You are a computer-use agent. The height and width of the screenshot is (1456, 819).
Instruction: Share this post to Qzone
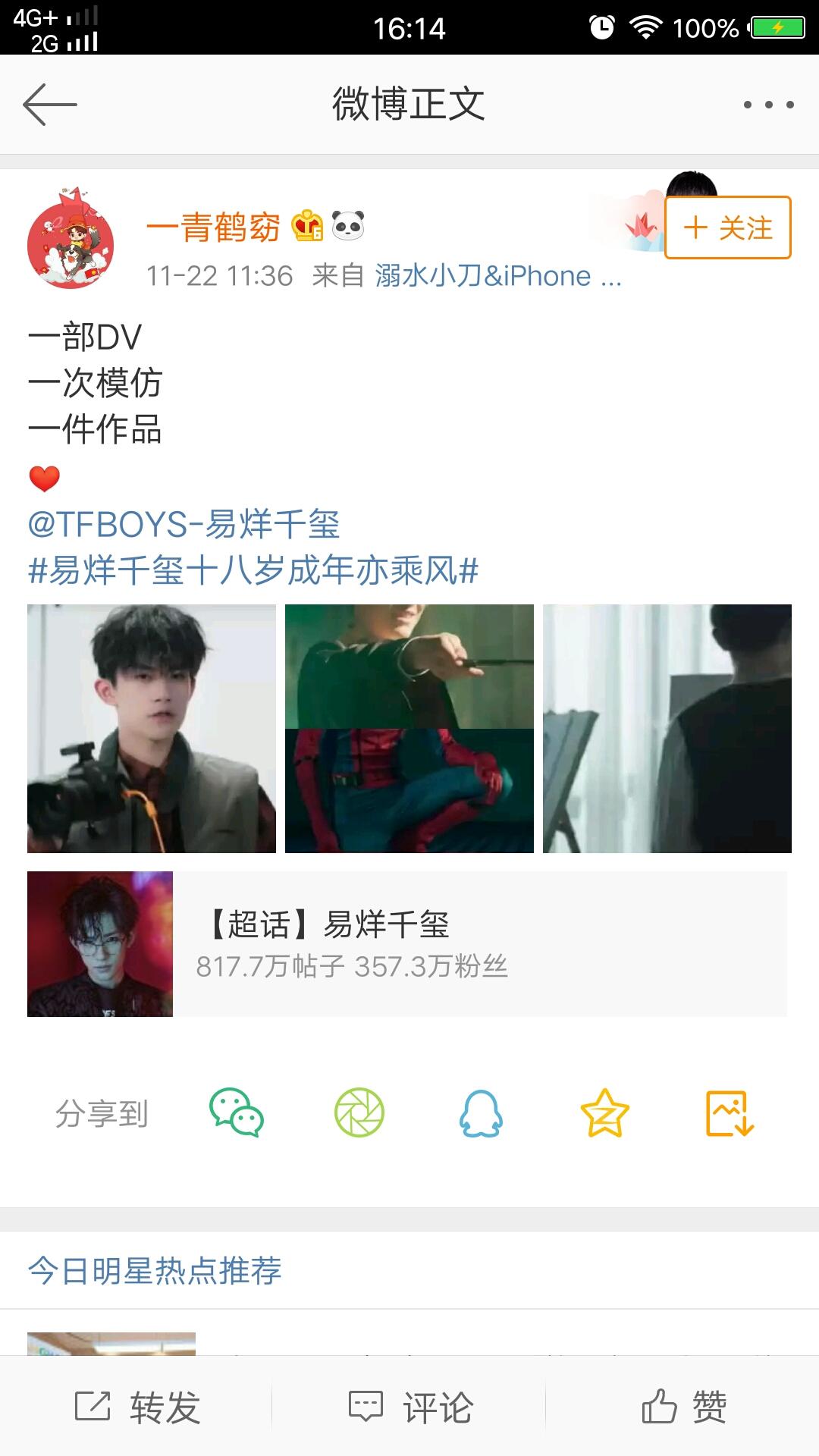pyautogui.click(x=604, y=1113)
